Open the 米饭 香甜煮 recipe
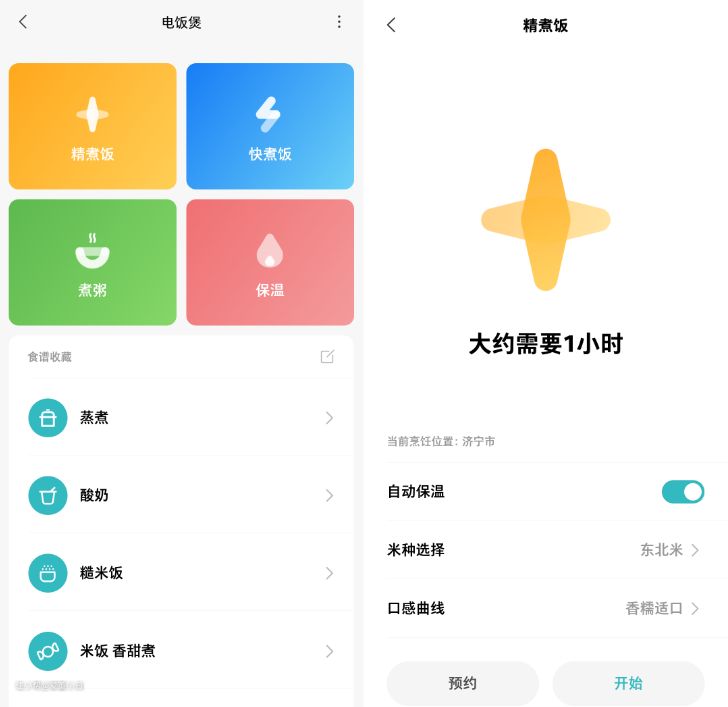The height and width of the screenshot is (707, 728). (x=182, y=651)
